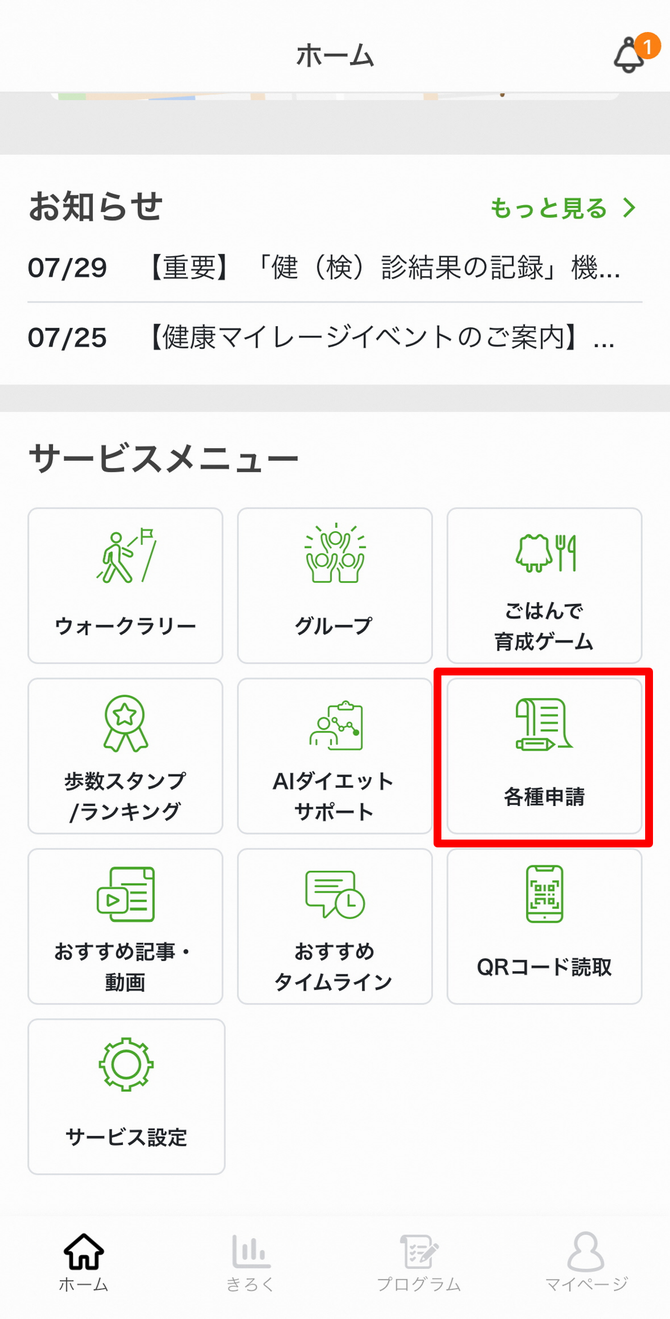Screen dimensions: 670x1319
Task: Switch to the きろく tab
Action: pyautogui.click(x=250, y=1262)
